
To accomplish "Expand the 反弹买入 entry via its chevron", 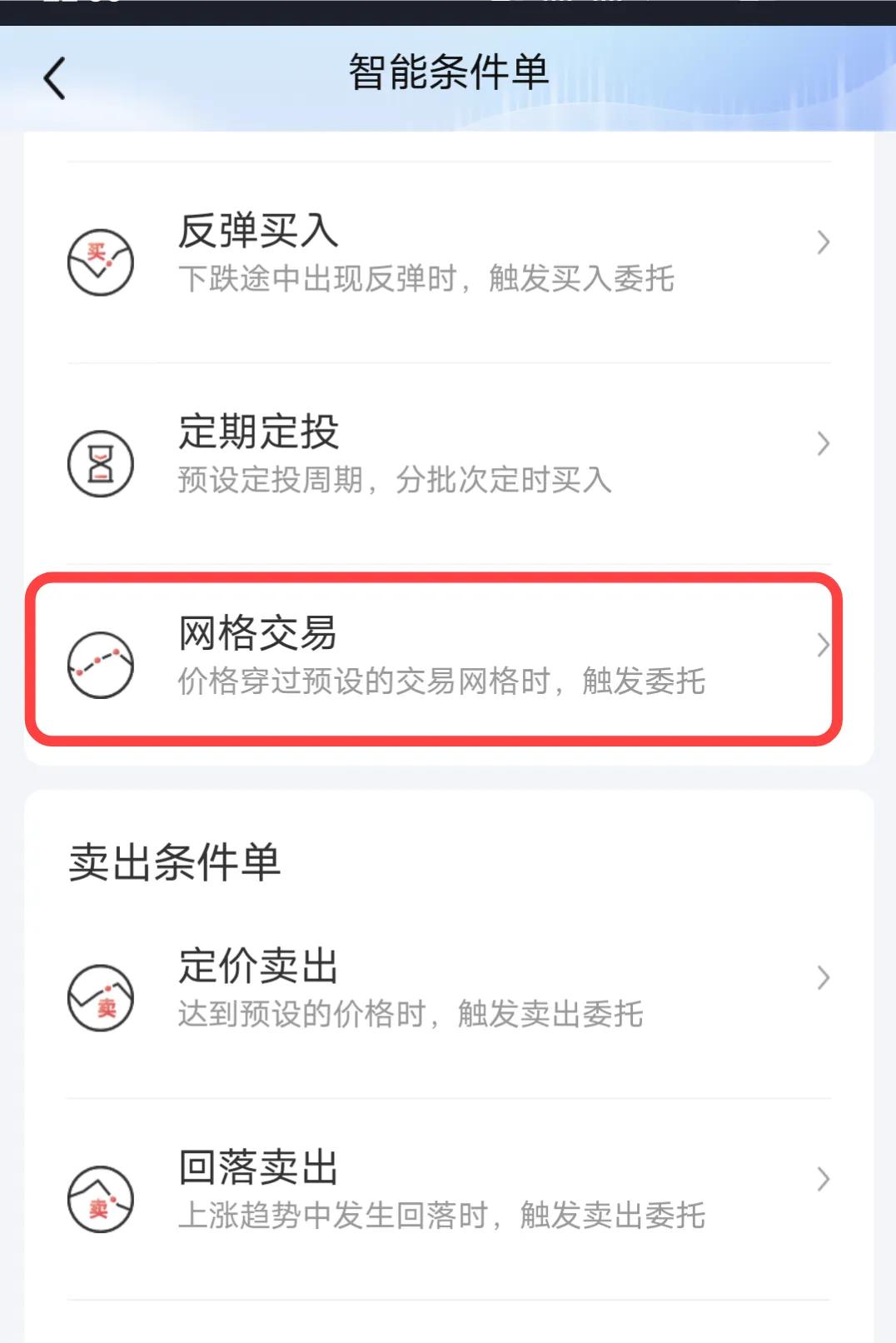I will [x=823, y=242].
